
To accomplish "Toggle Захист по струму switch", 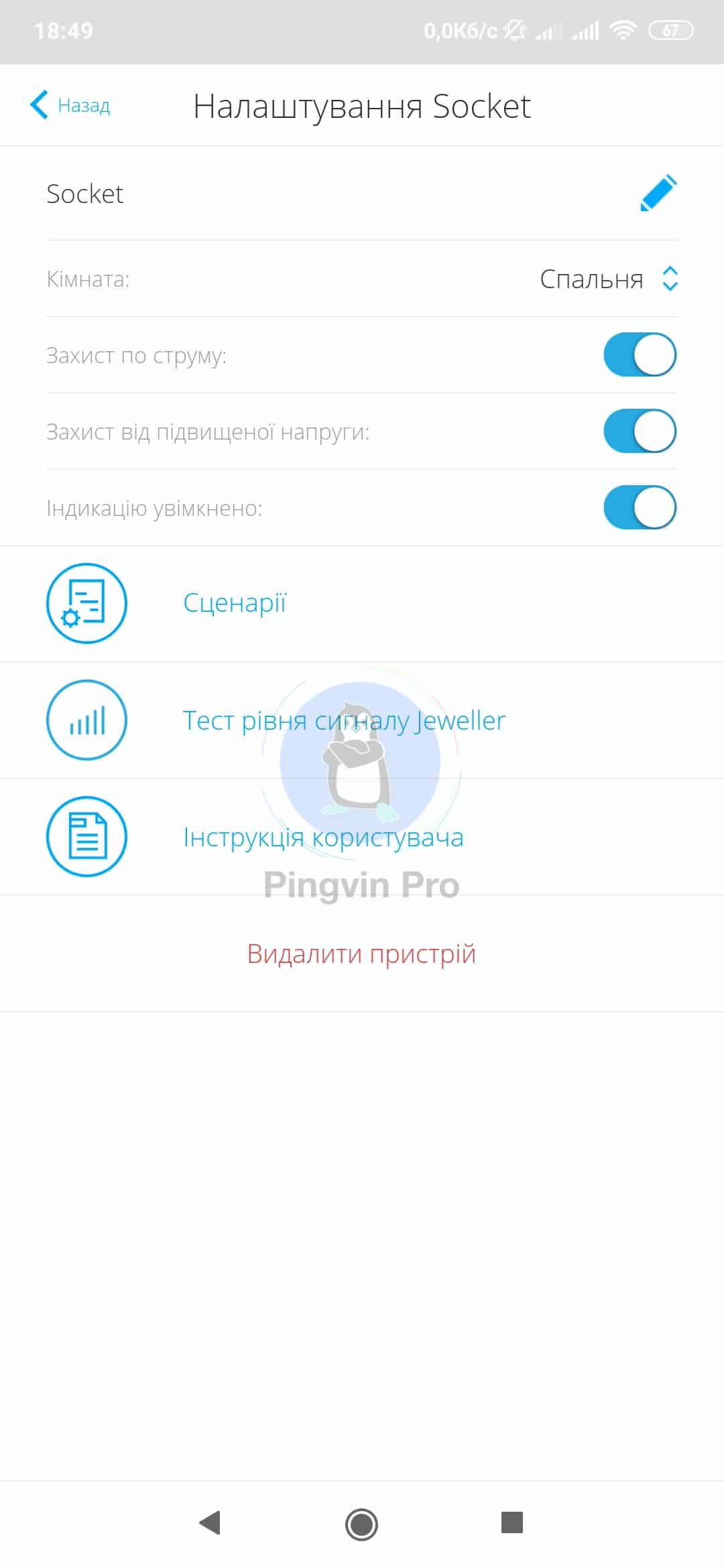I will coord(640,355).
